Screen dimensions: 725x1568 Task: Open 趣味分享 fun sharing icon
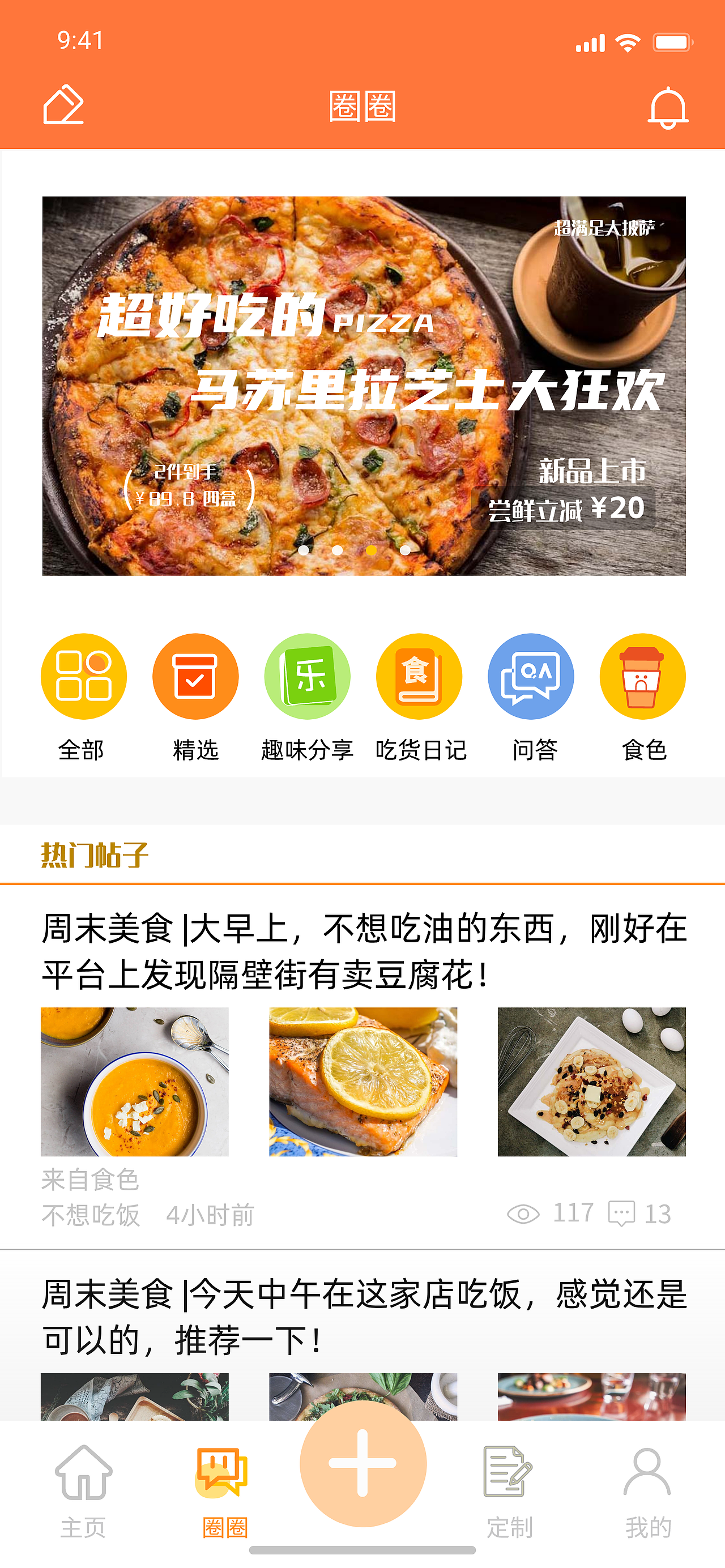pos(308,676)
